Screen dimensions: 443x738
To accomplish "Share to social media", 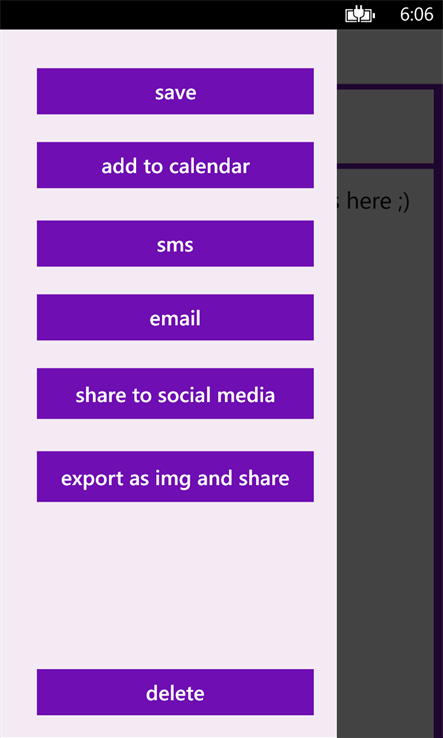I will (x=175, y=394).
